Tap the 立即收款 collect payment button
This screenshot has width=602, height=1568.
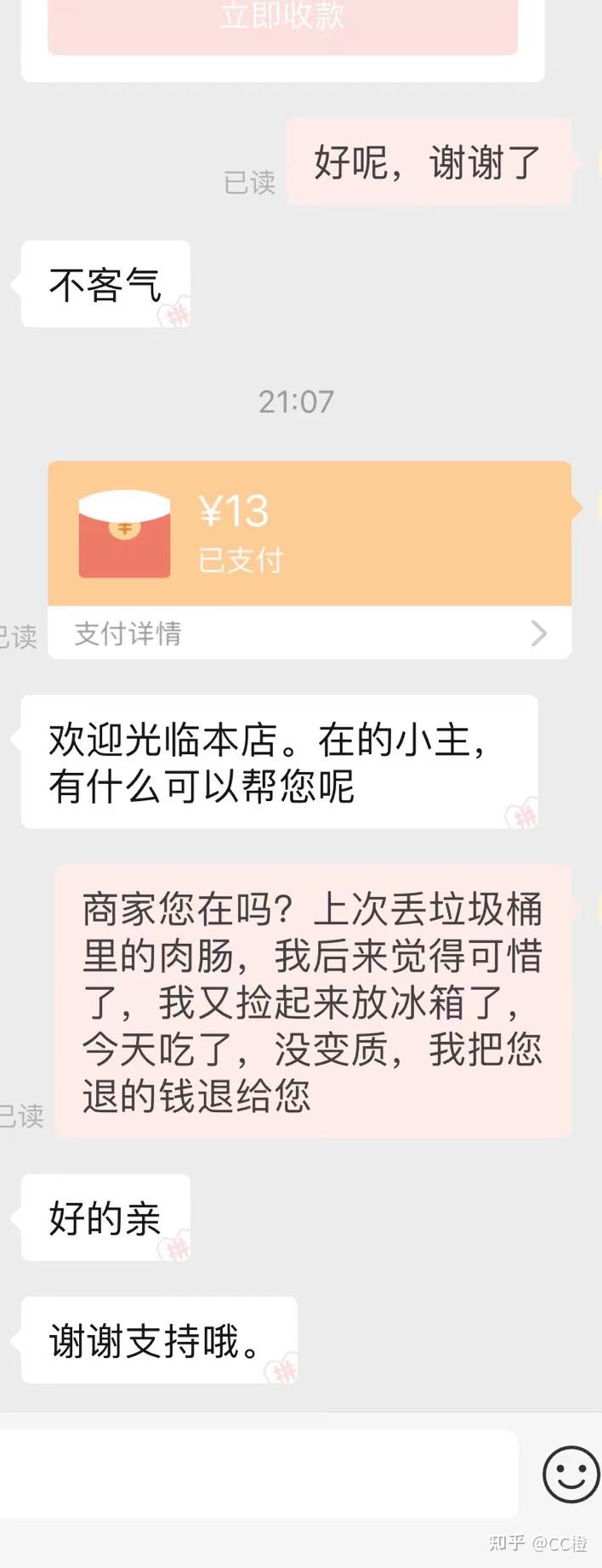282,21
